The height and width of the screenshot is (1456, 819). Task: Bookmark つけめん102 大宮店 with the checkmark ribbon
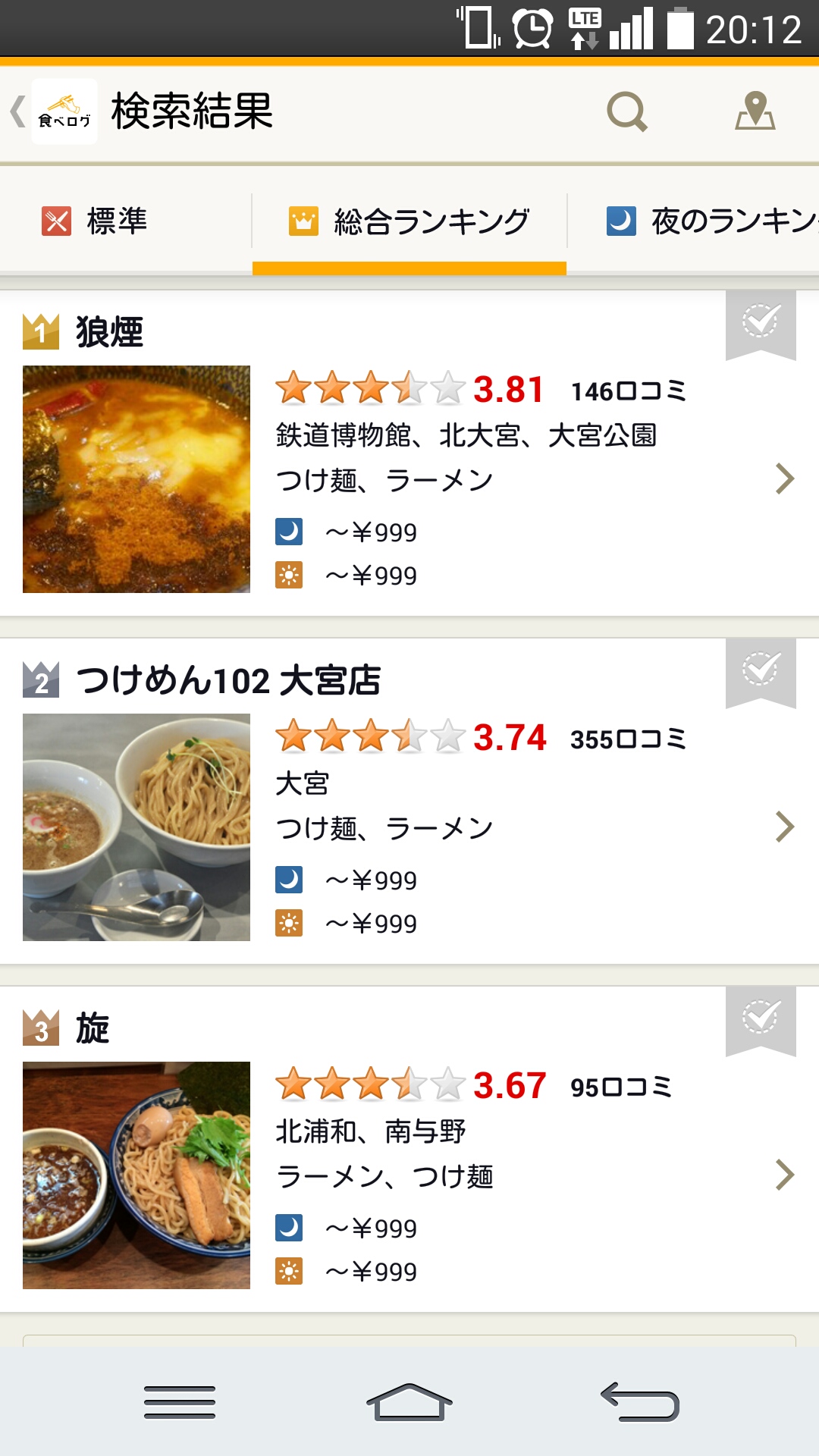761,670
